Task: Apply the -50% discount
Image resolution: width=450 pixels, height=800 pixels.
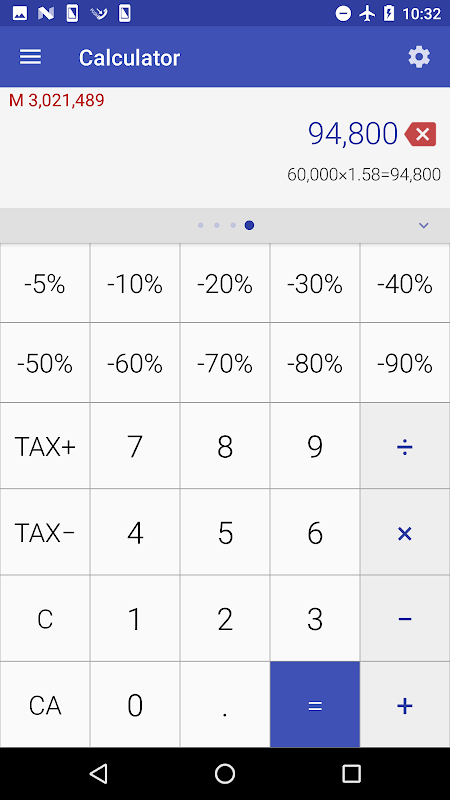Action: click(45, 363)
